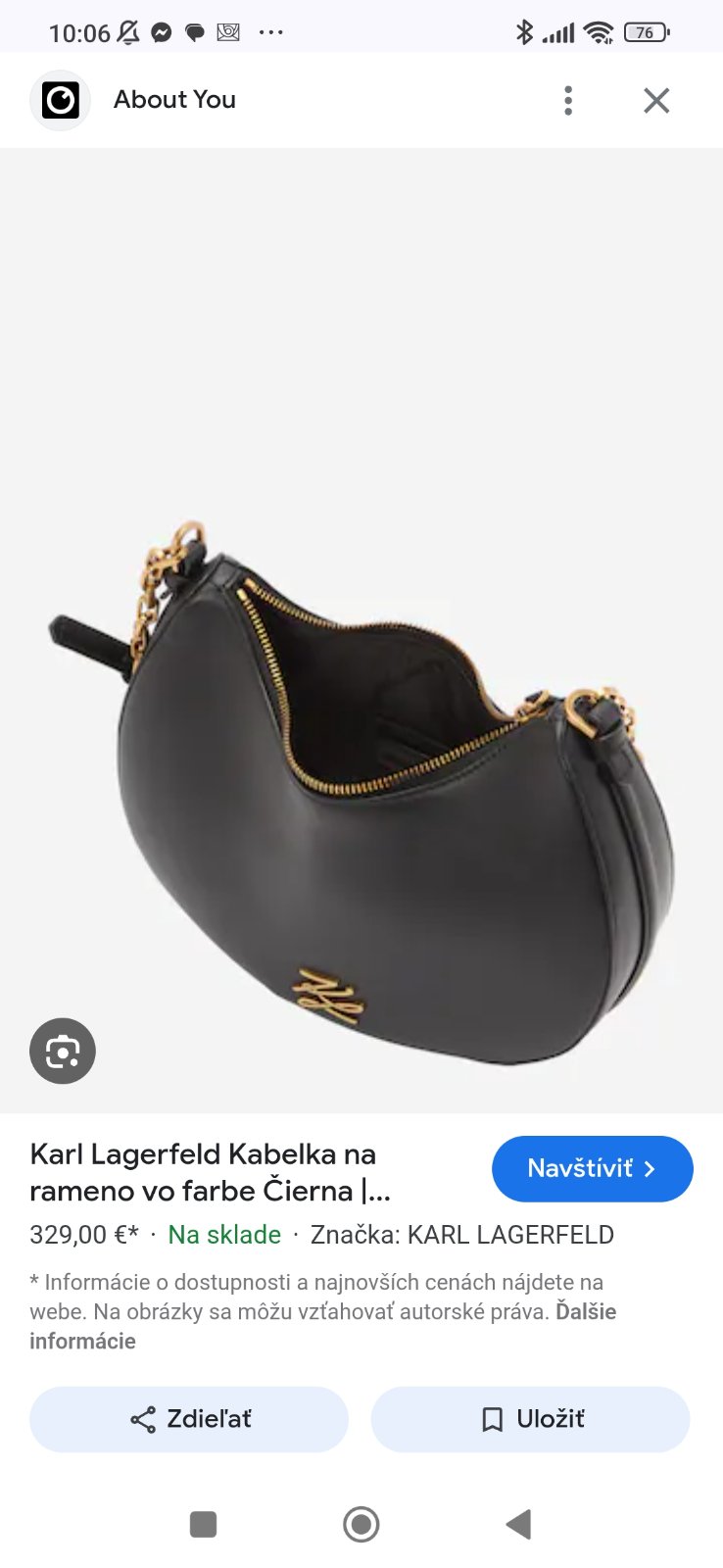Go to the system home screen
The image size is (723, 1568).
[361, 1524]
